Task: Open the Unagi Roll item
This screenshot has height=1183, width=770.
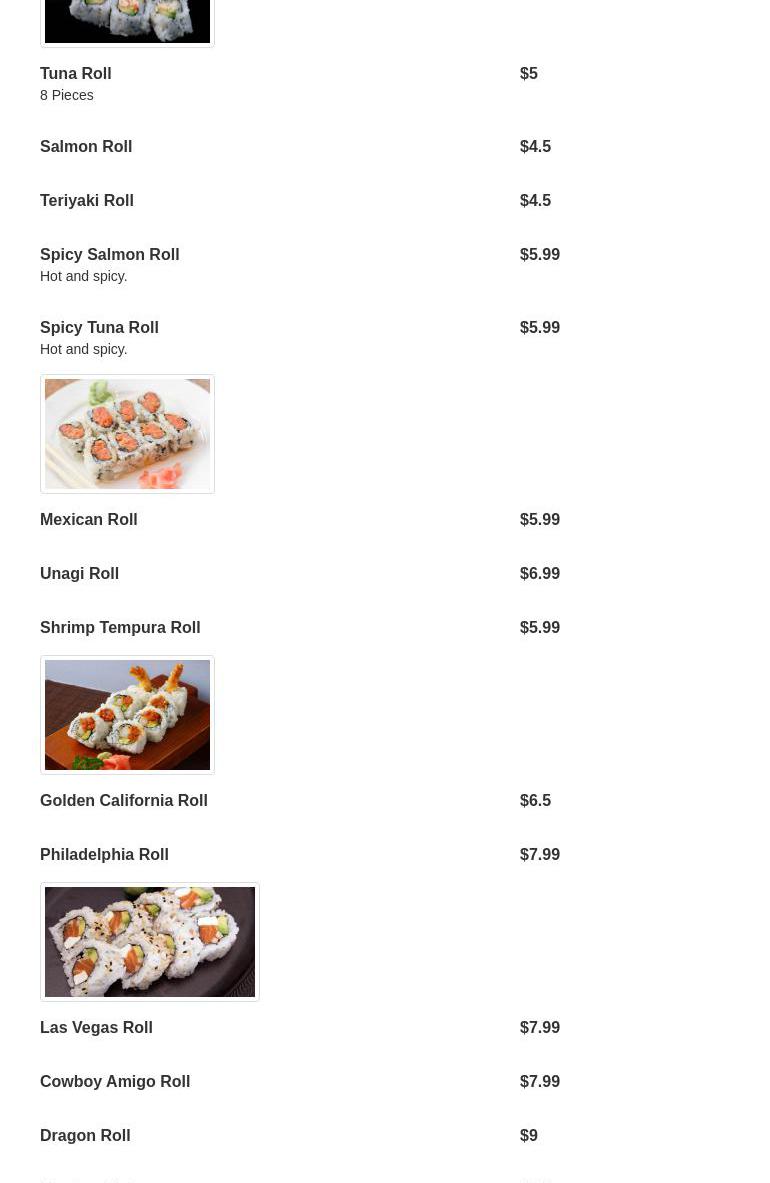Action: pyautogui.click(x=80, y=574)
